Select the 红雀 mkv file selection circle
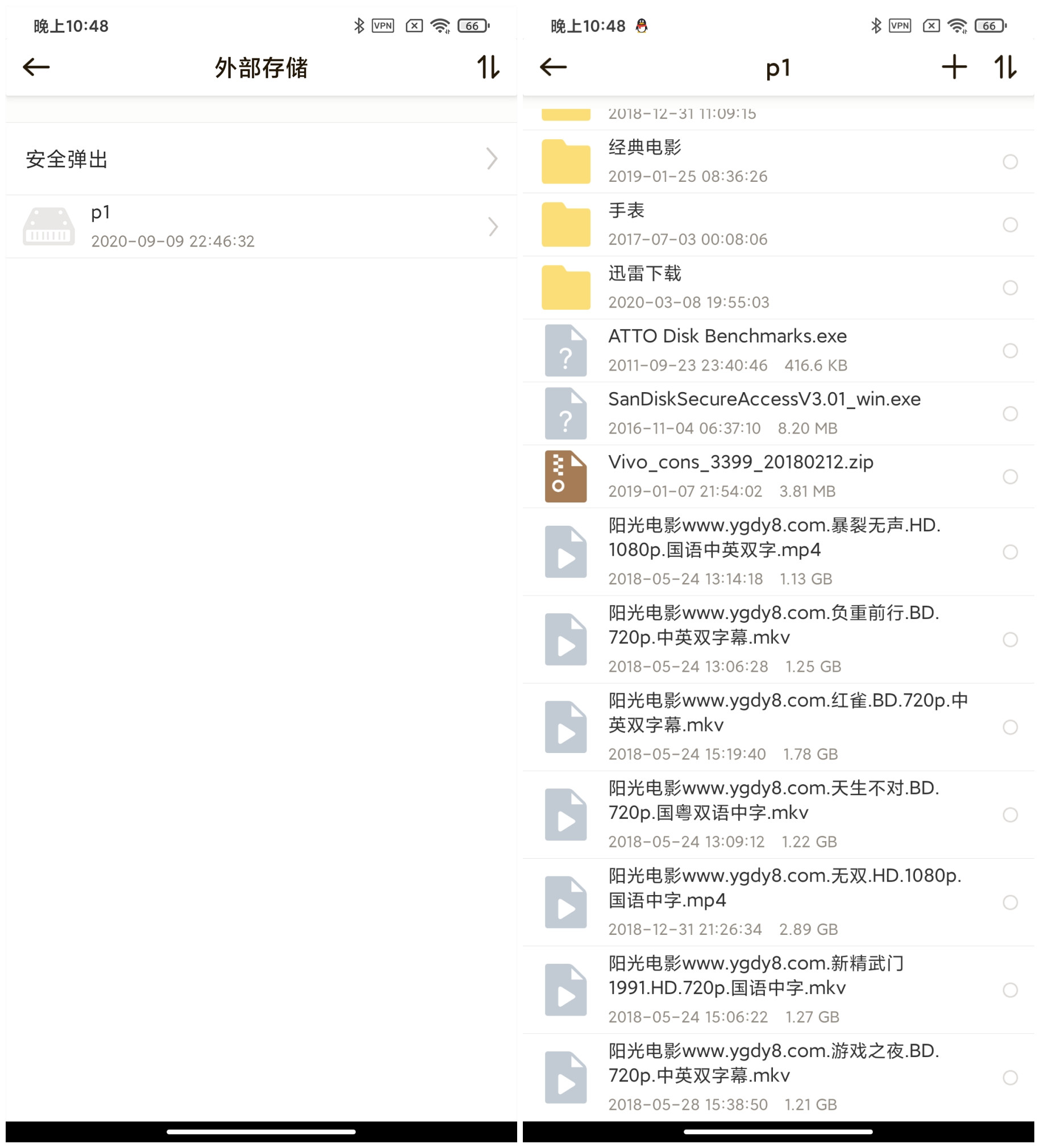1040x1148 pixels. pos(1010,727)
